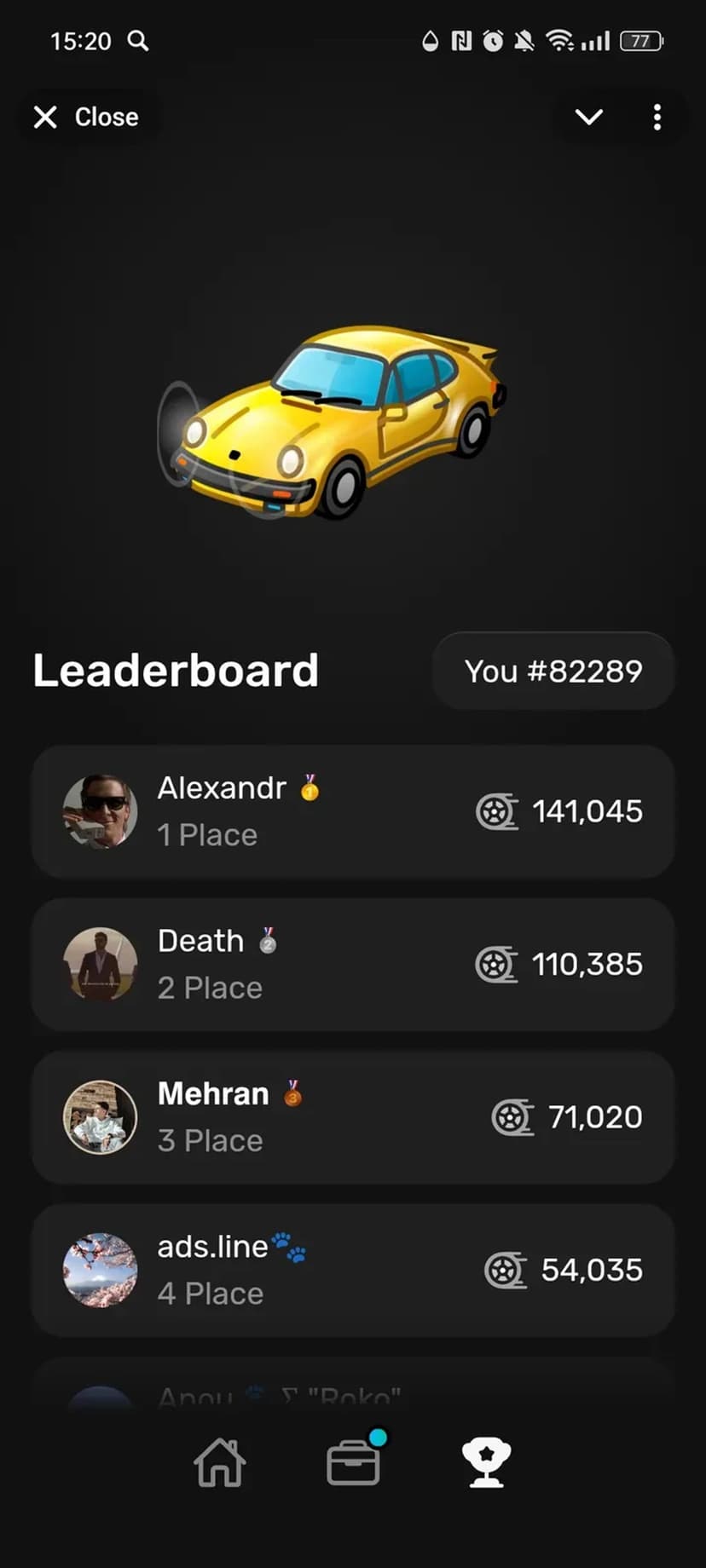Close the mini app

coord(86,117)
